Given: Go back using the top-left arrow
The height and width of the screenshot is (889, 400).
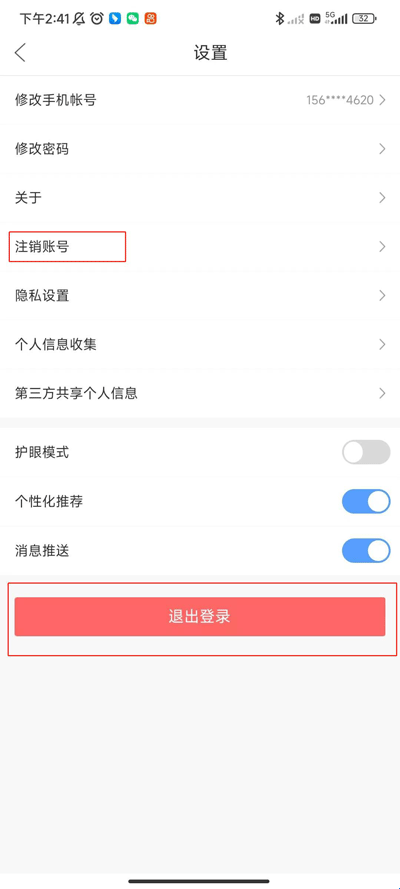Looking at the screenshot, I should [x=20, y=53].
